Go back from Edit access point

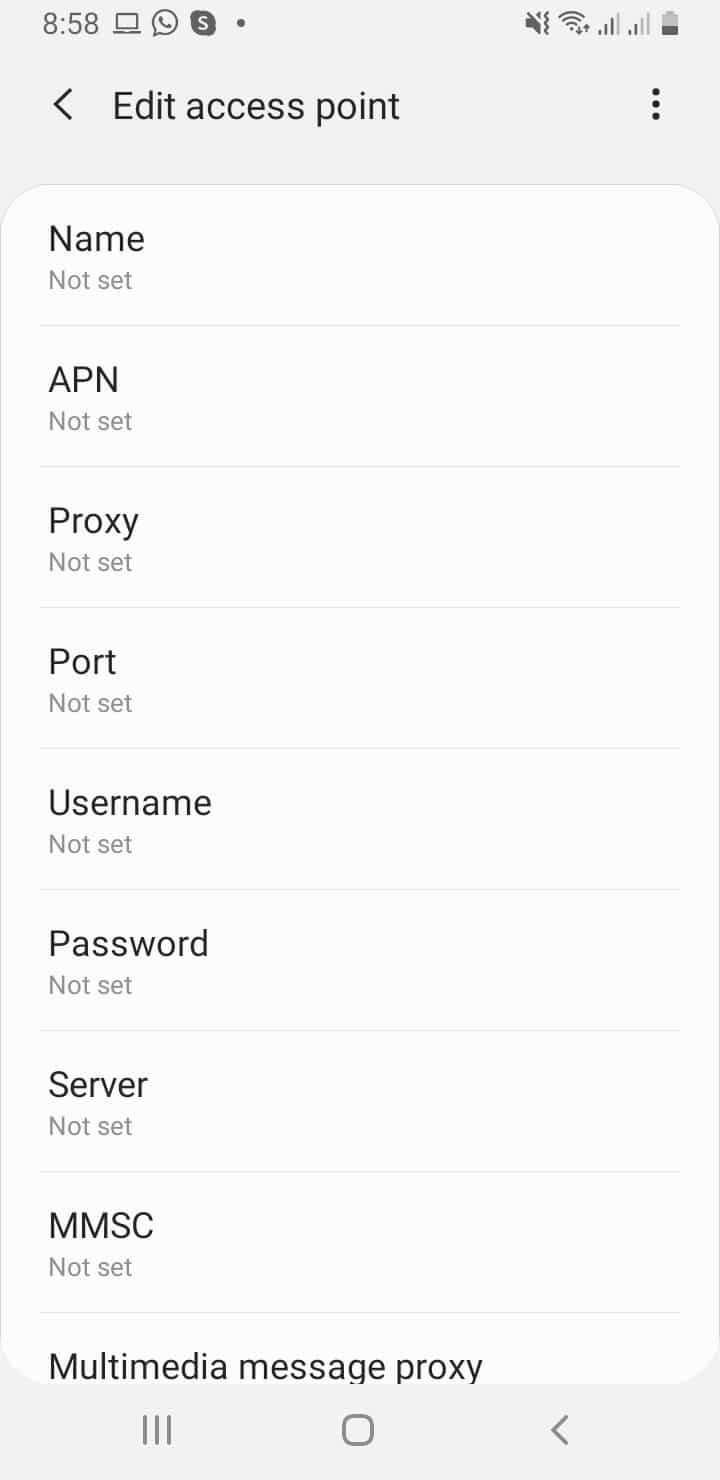click(63, 104)
